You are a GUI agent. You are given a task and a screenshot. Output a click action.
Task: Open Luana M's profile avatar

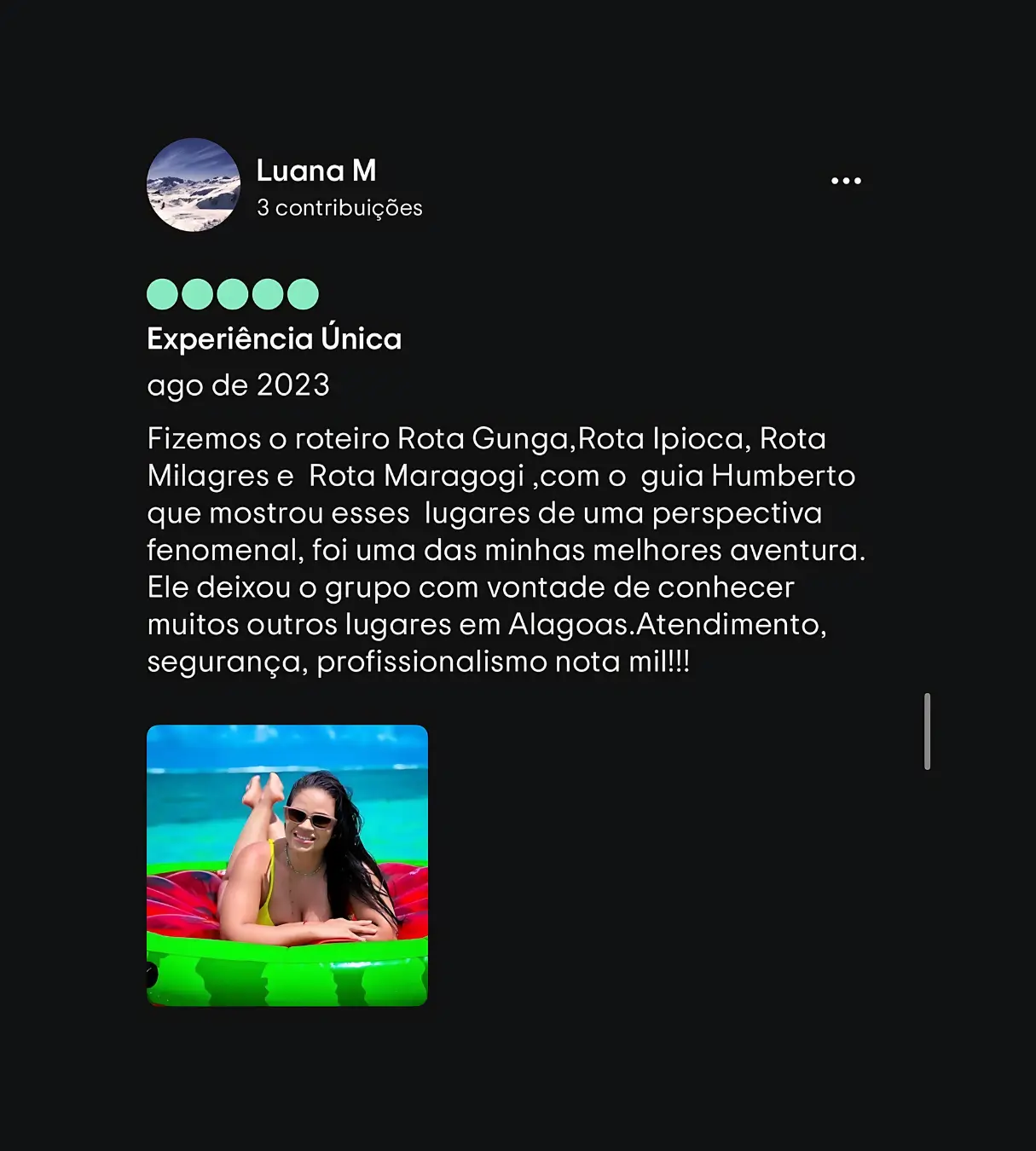[194, 185]
